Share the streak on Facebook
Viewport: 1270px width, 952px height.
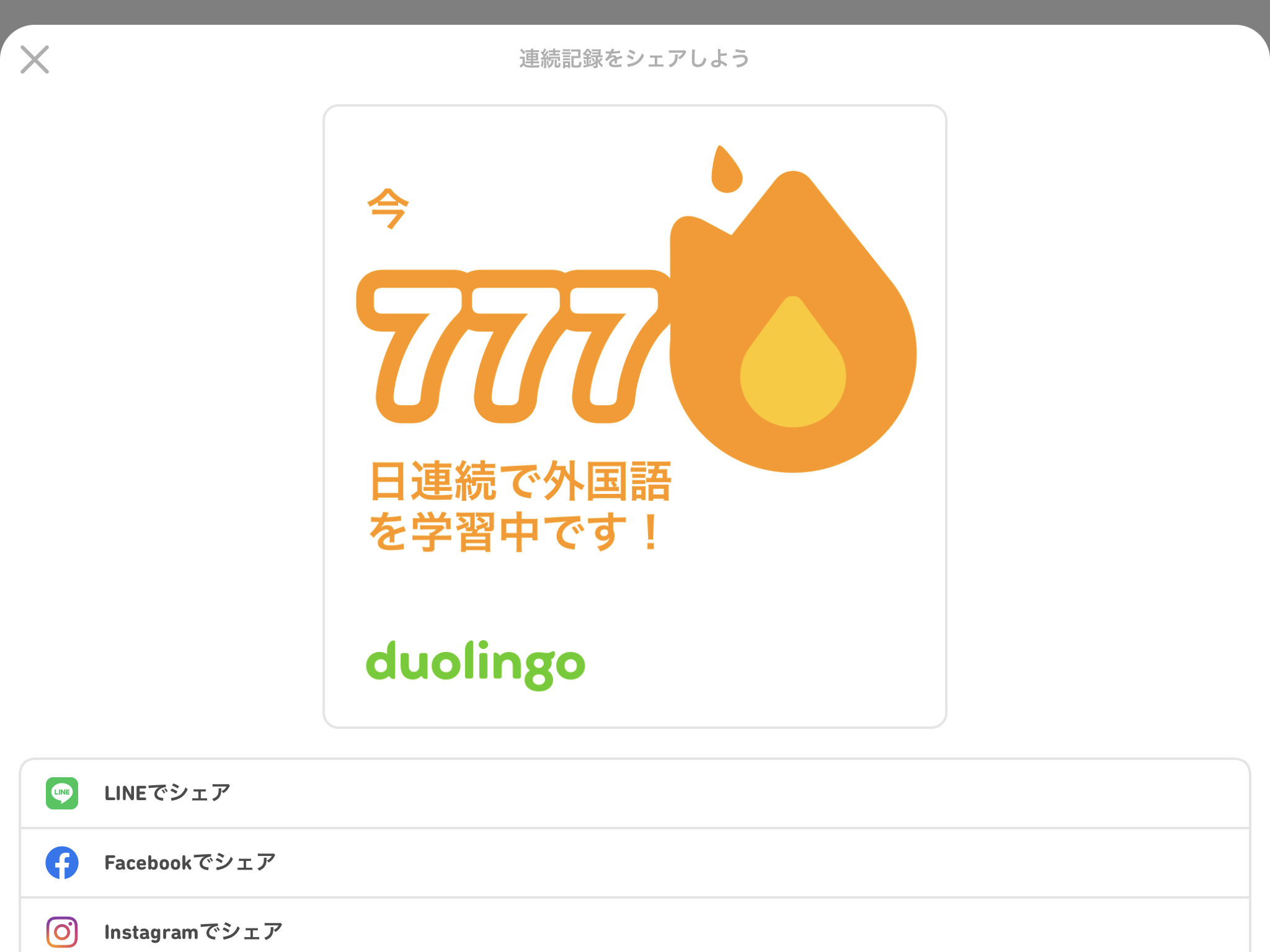point(189,862)
